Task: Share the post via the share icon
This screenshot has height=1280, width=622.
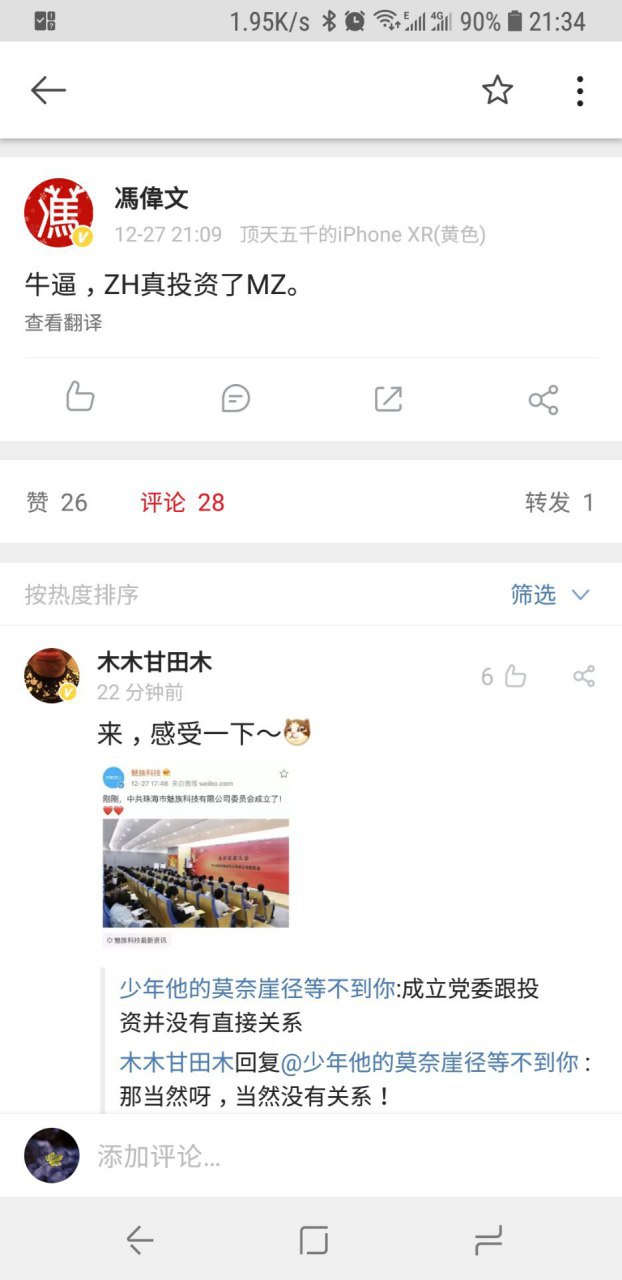Action: (543, 401)
